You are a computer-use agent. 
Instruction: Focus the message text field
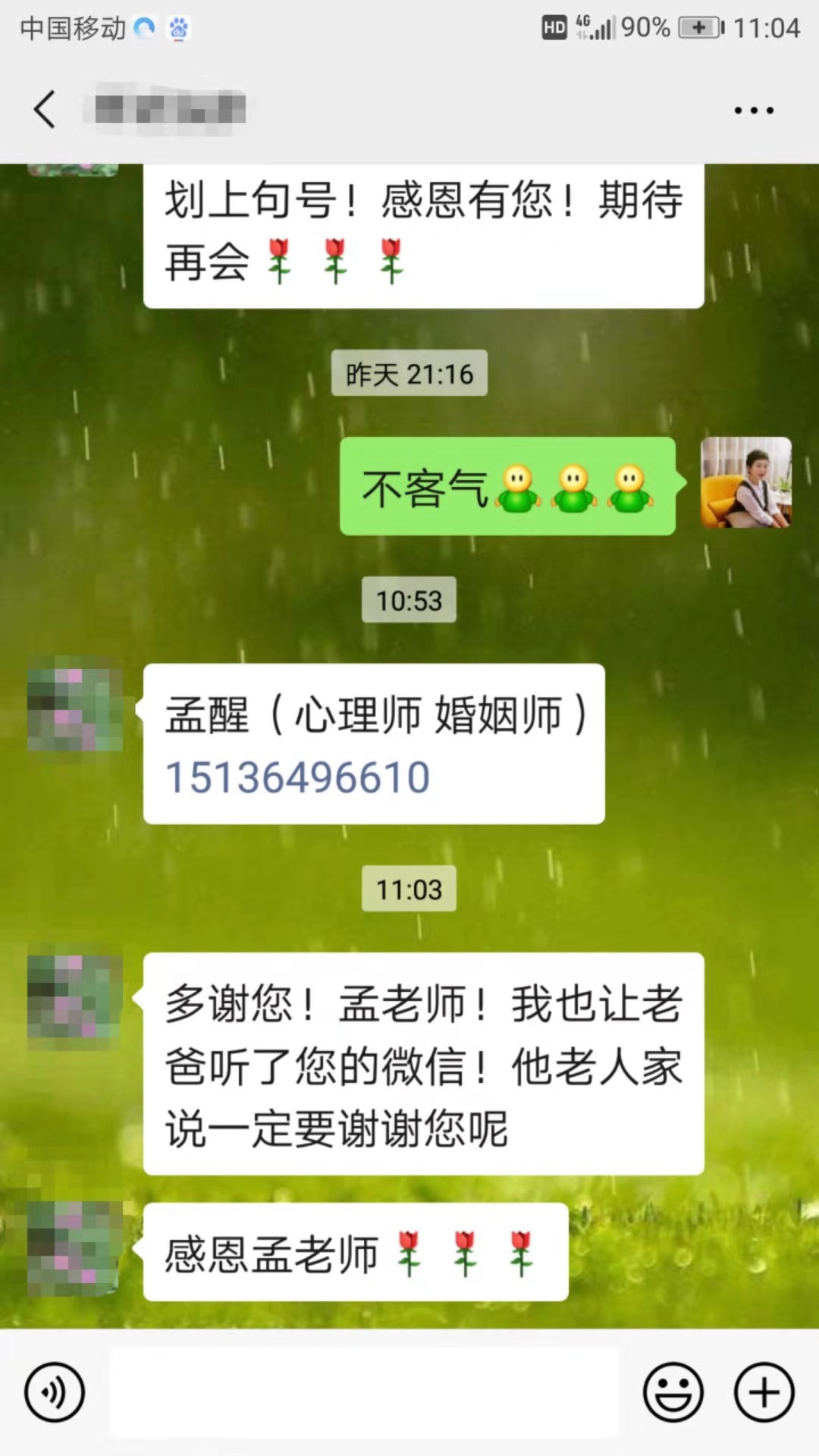(364, 1392)
